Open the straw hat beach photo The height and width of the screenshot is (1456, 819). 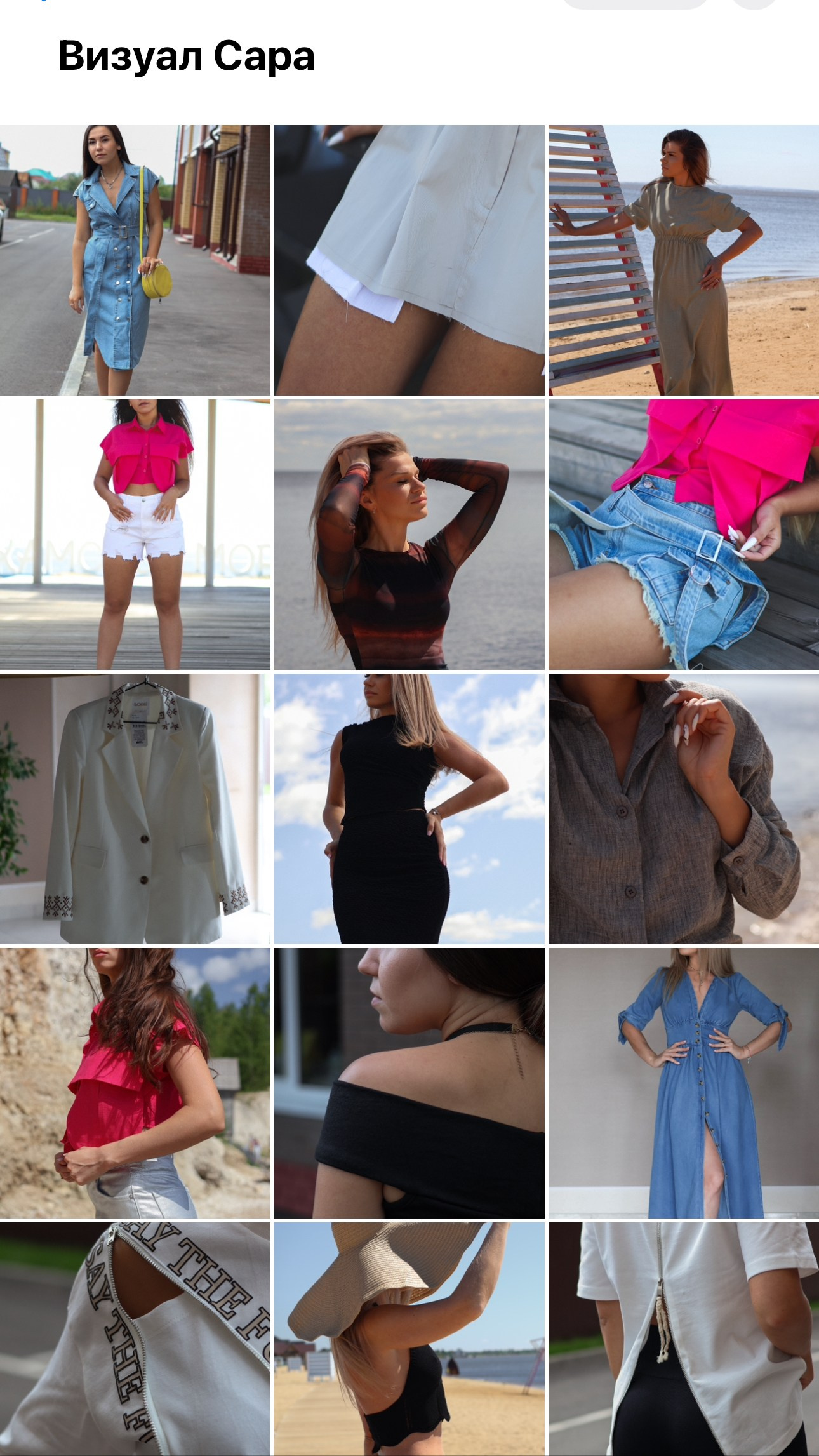point(409,1339)
